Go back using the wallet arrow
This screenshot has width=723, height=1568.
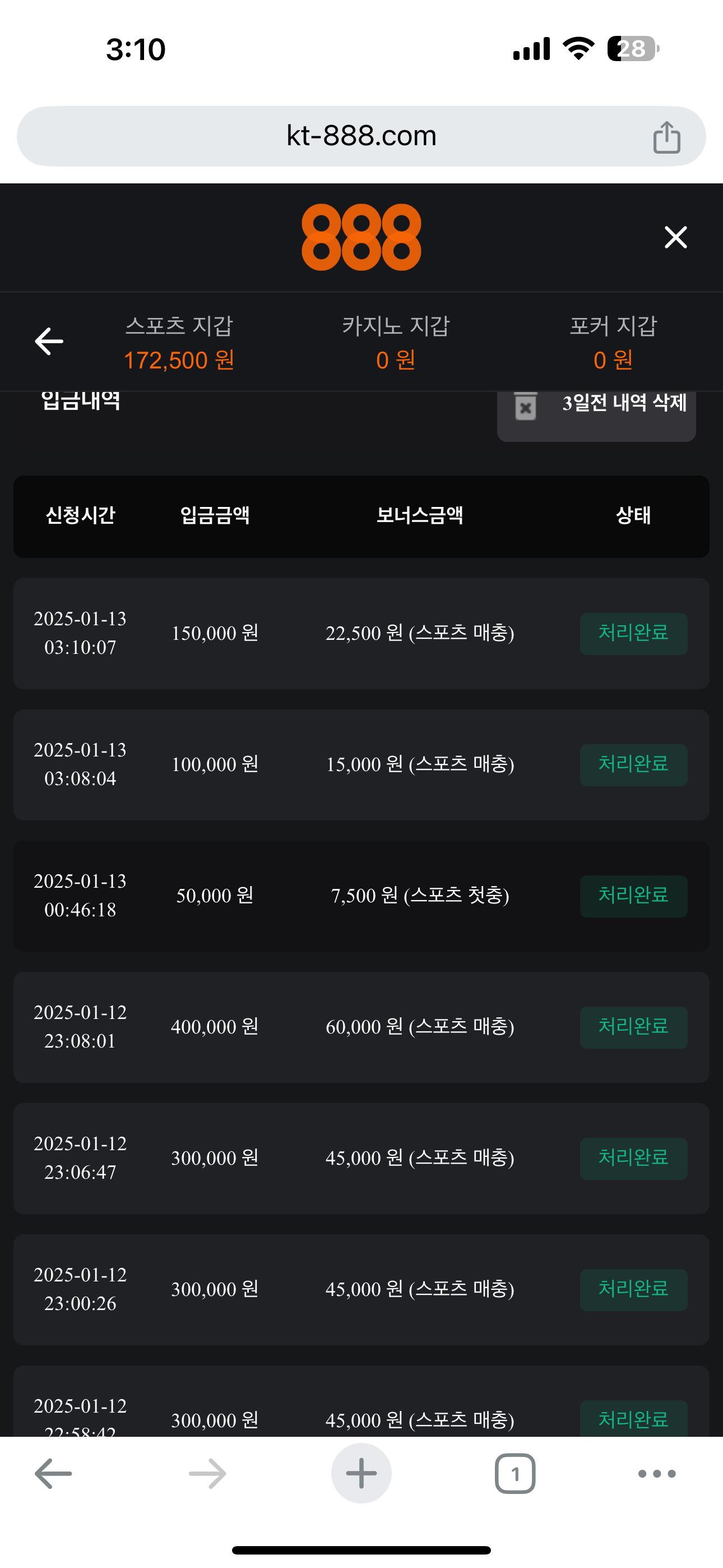click(49, 342)
